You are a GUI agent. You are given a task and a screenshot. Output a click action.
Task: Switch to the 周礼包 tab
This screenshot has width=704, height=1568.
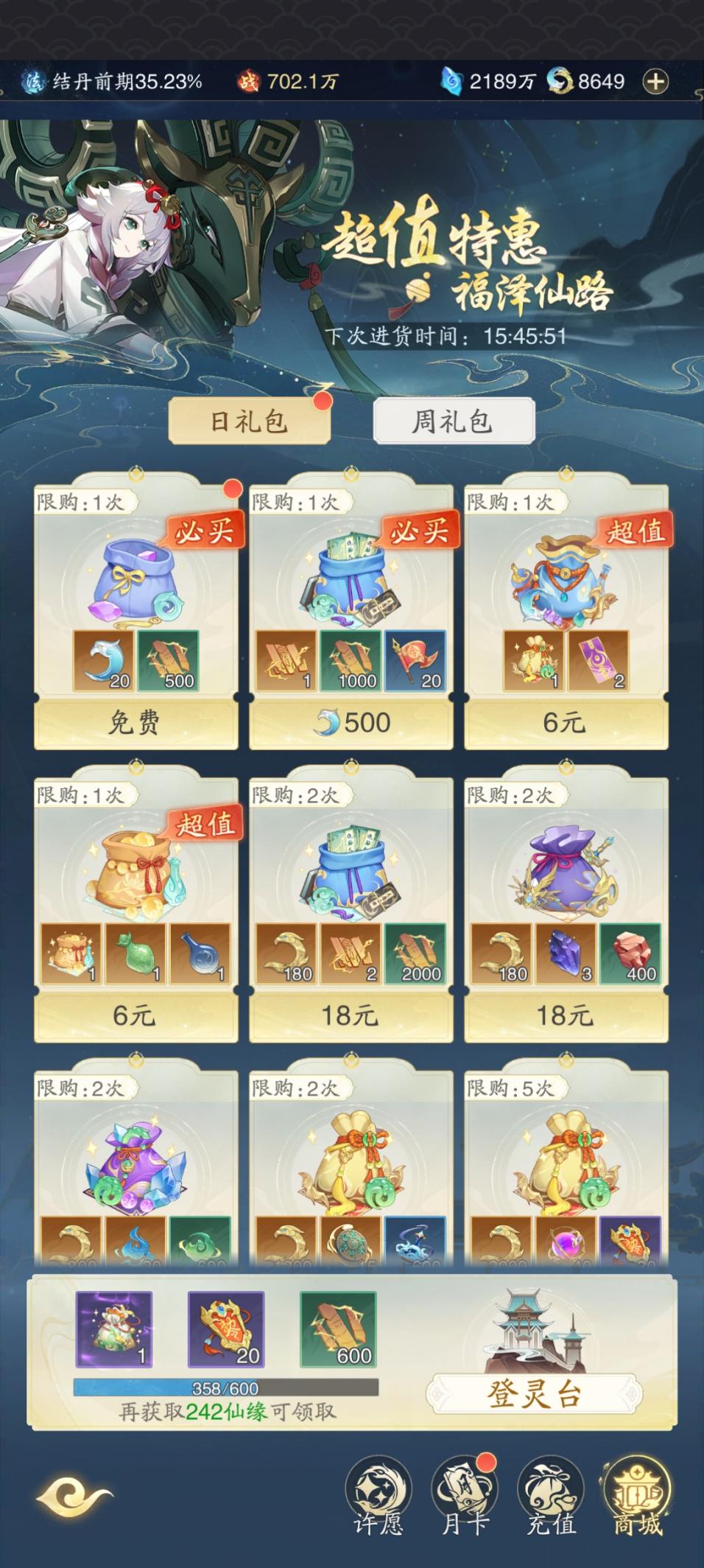tap(453, 421)
